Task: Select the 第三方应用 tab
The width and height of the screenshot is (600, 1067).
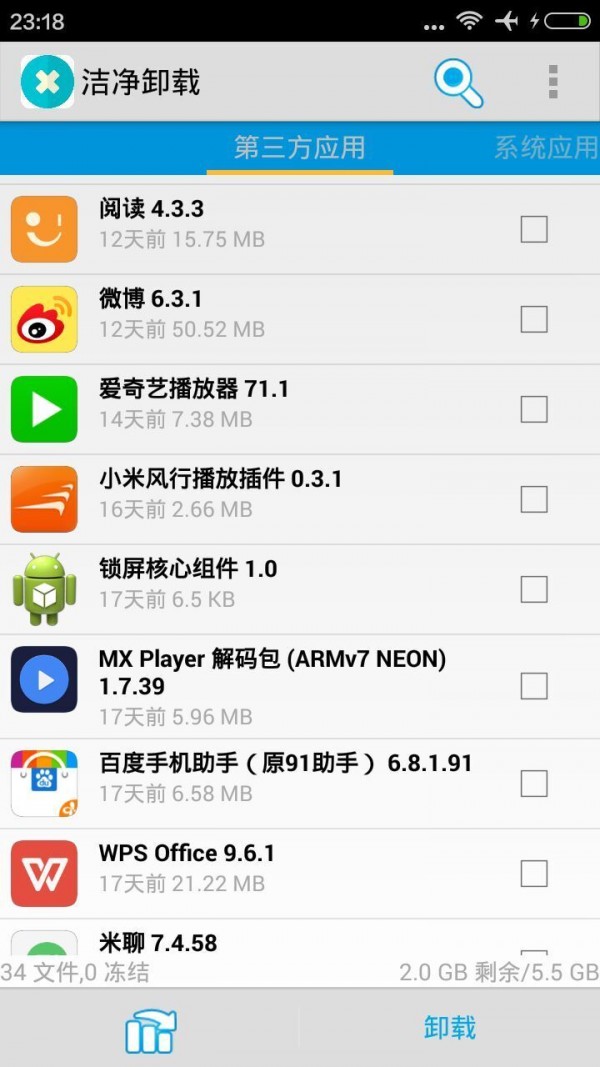Action: tap(299, 148)
